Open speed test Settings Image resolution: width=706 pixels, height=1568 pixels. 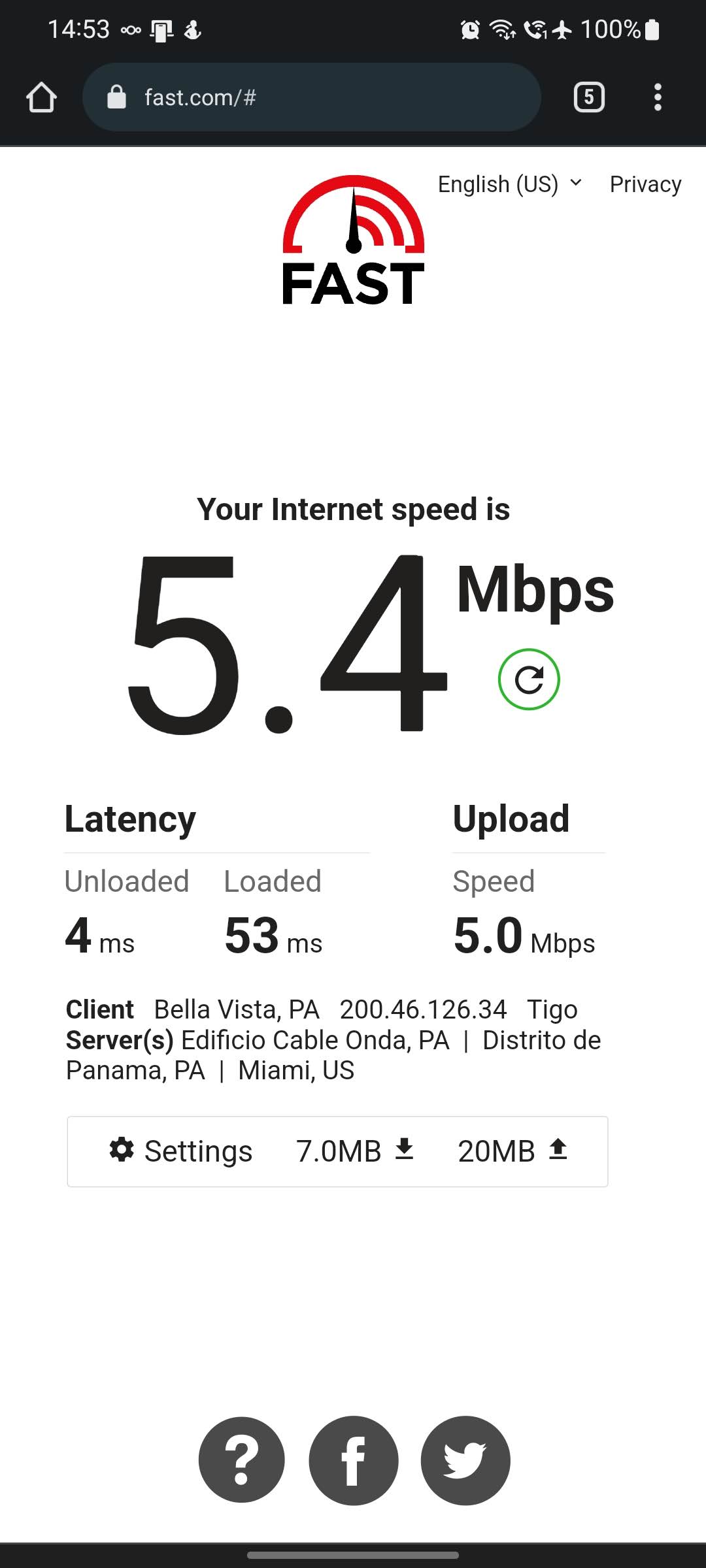[x=181, y=1151]
